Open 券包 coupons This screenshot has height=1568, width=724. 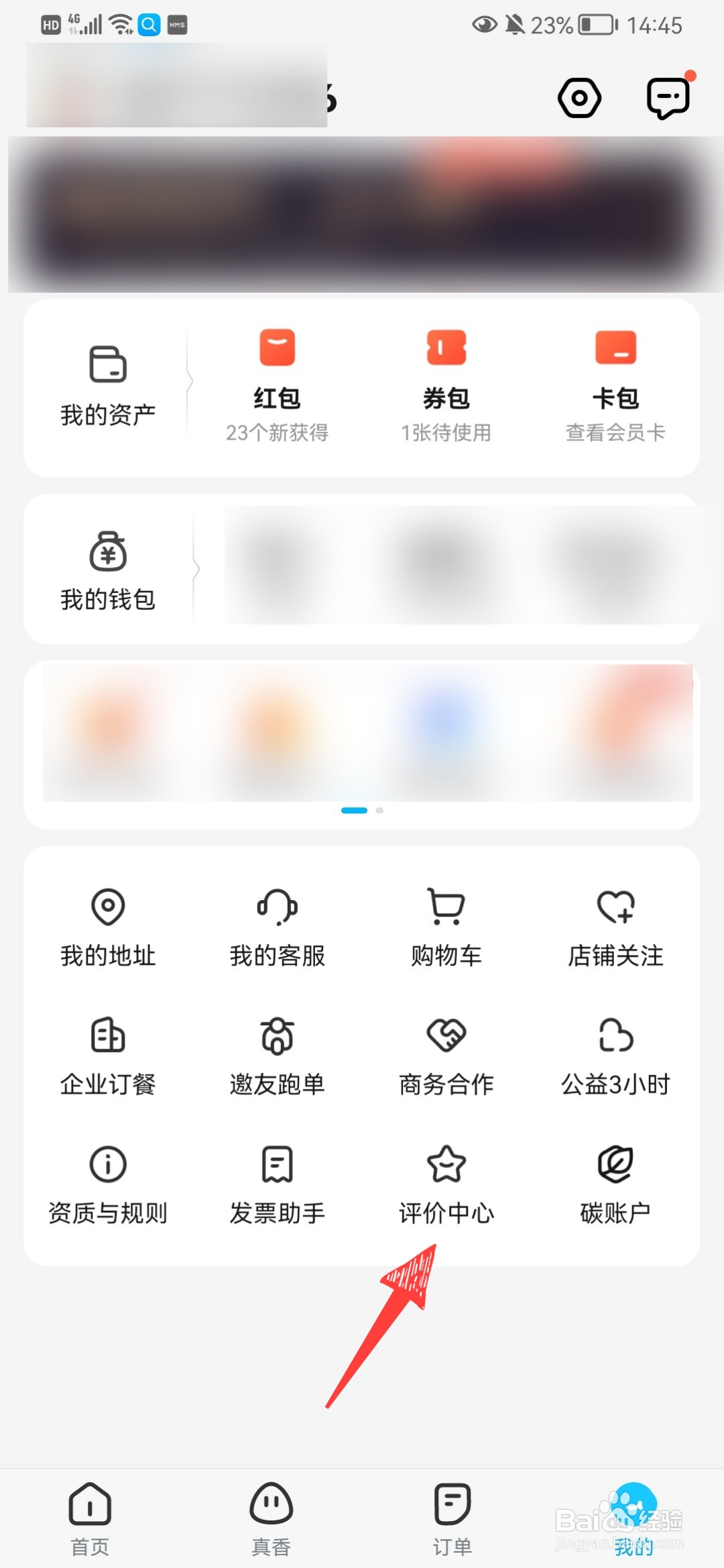(446, 387)
